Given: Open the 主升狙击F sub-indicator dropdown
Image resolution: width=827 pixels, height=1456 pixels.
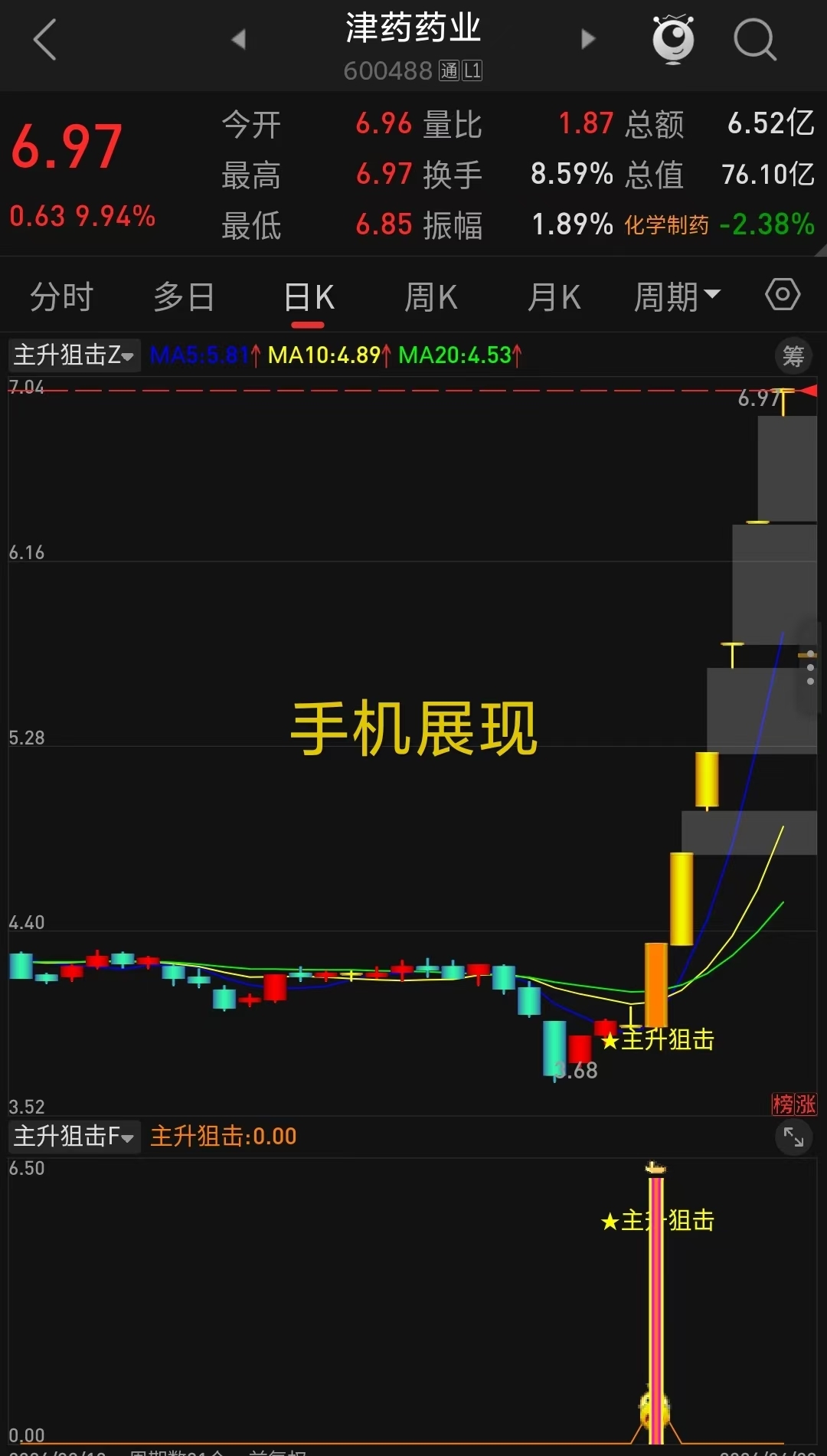Looking at the screenshot, I should [x=74, y=1136].
